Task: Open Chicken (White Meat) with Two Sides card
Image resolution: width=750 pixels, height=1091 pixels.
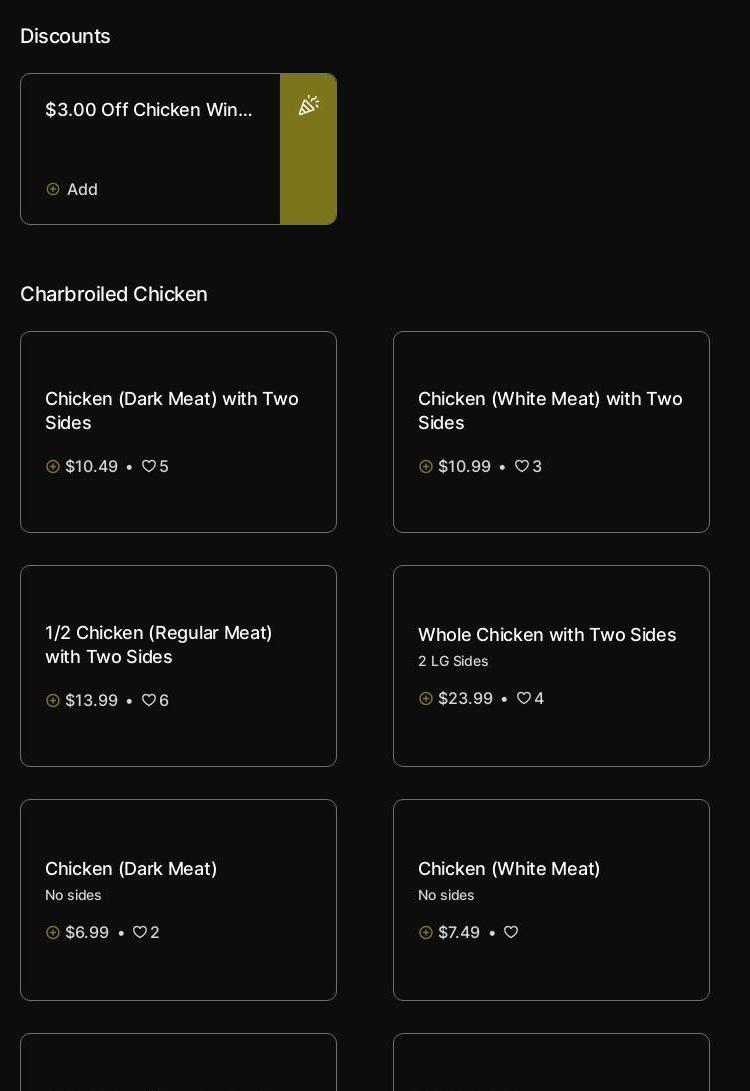Action: click(x=550, y=410)
